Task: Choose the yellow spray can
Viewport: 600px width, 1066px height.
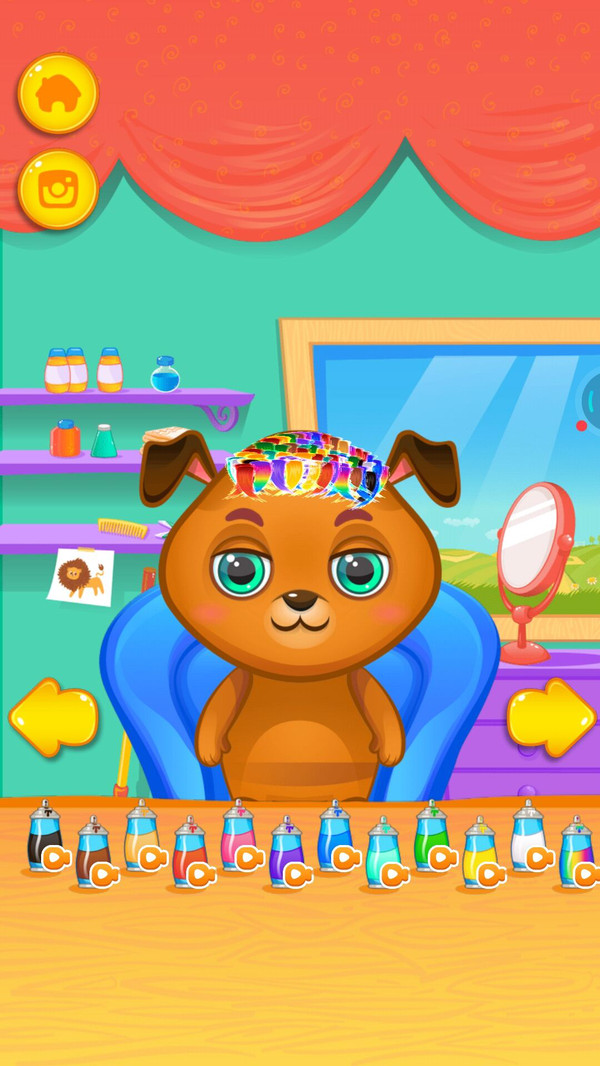Action: (x=478, y=853)
